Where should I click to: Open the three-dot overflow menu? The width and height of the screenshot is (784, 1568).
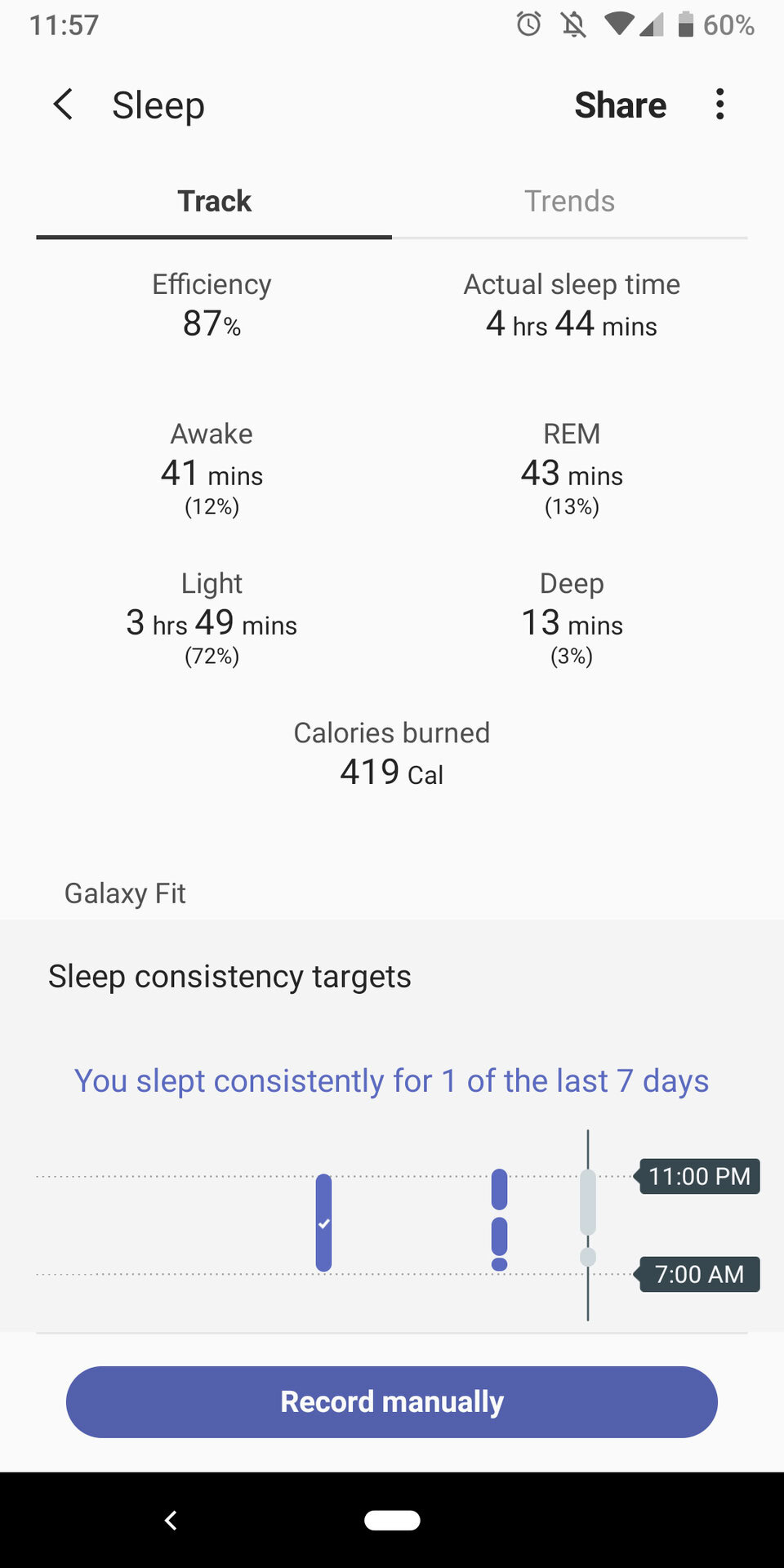click(x=719, y=105)
